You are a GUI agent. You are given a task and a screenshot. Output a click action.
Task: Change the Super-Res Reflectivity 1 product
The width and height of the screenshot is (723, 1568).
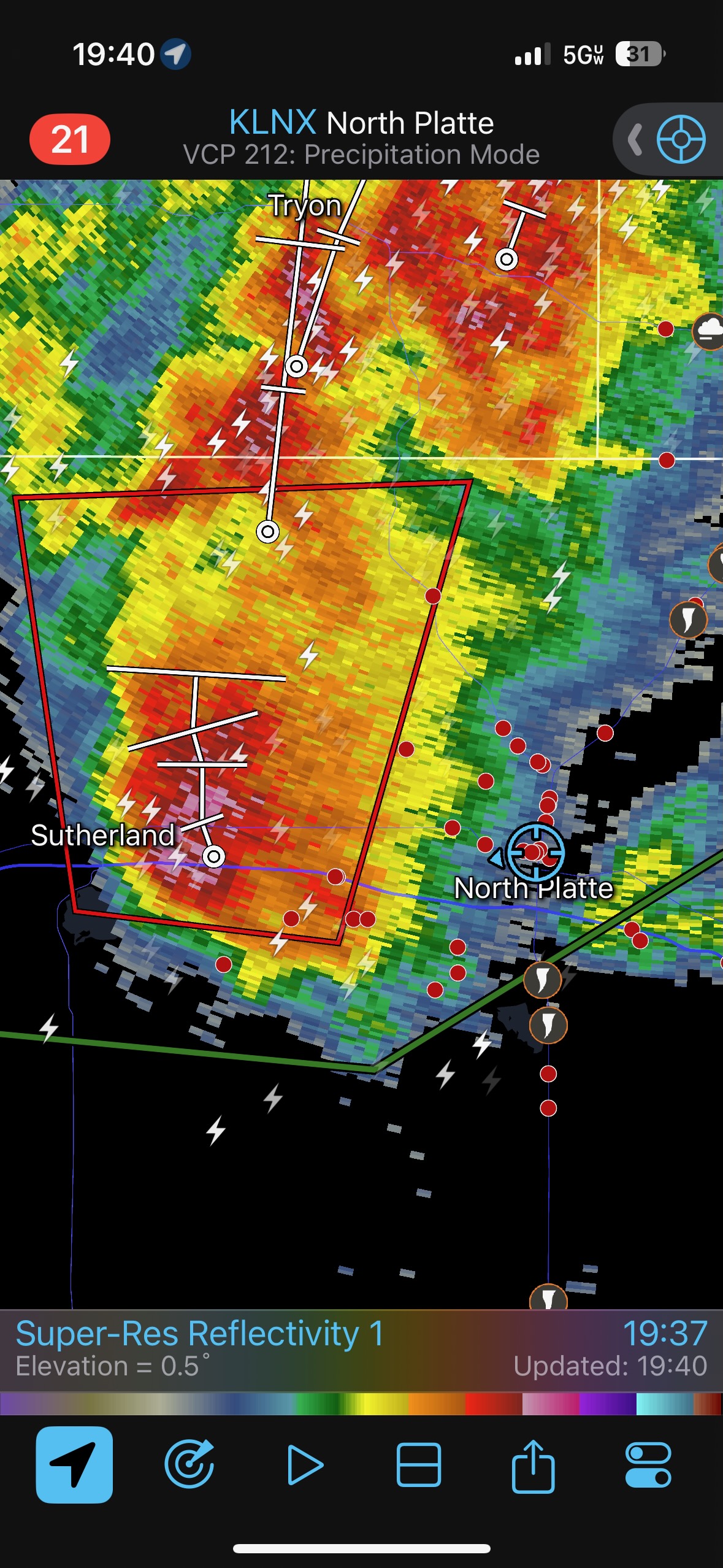200,1334
